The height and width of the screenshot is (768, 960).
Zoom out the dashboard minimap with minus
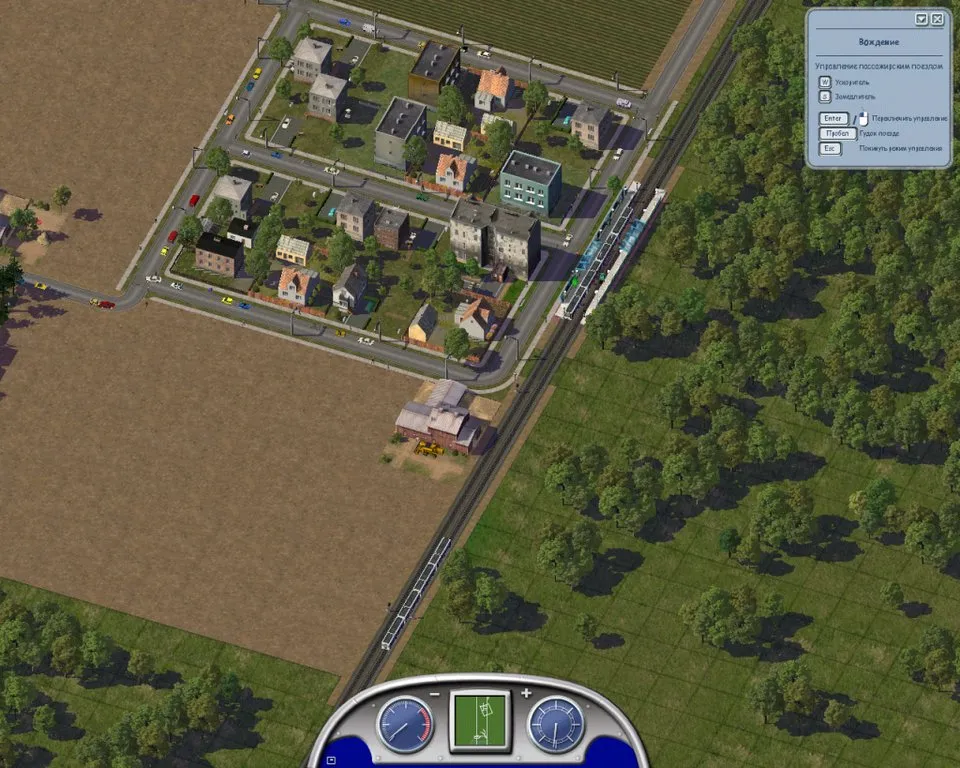point(435,694)
